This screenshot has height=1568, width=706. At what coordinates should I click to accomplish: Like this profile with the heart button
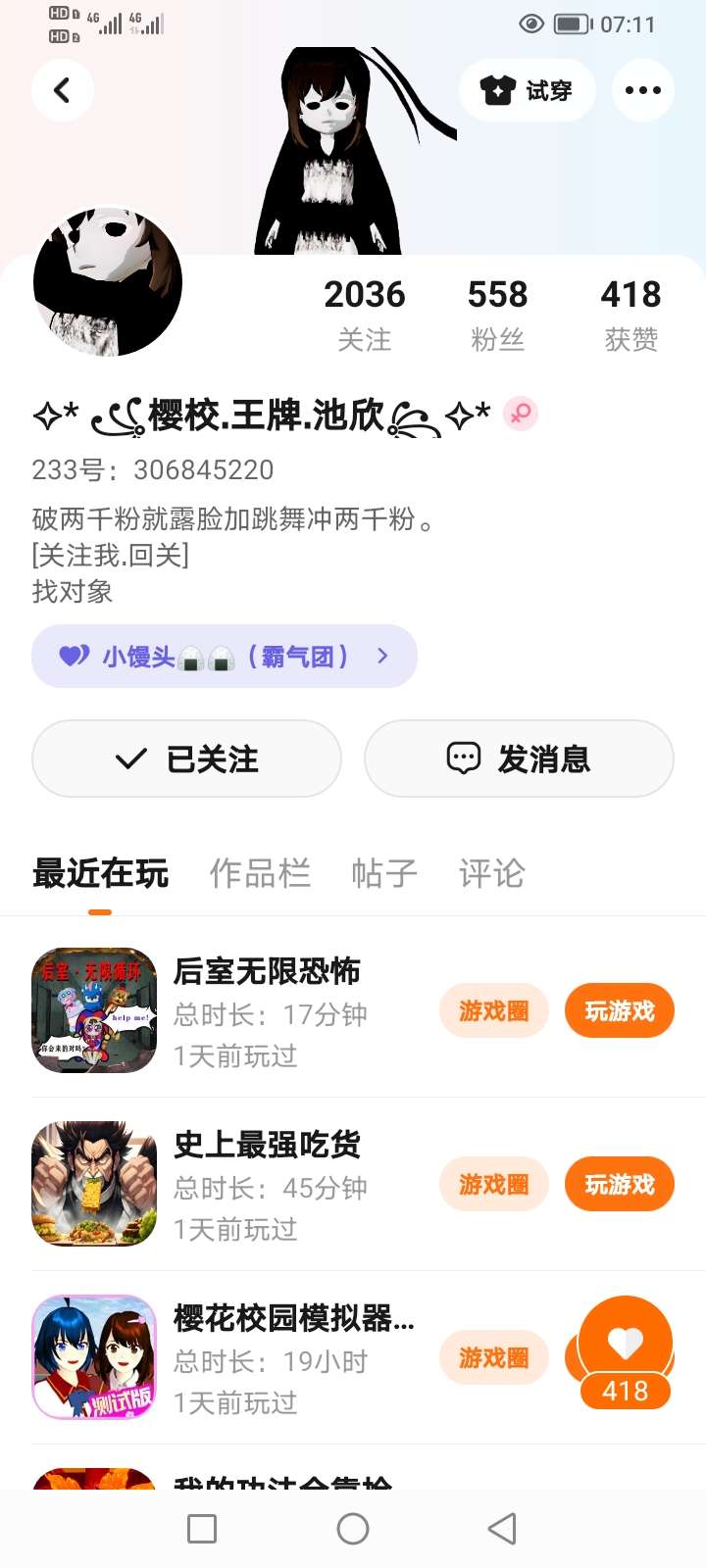pos(626,1345)
